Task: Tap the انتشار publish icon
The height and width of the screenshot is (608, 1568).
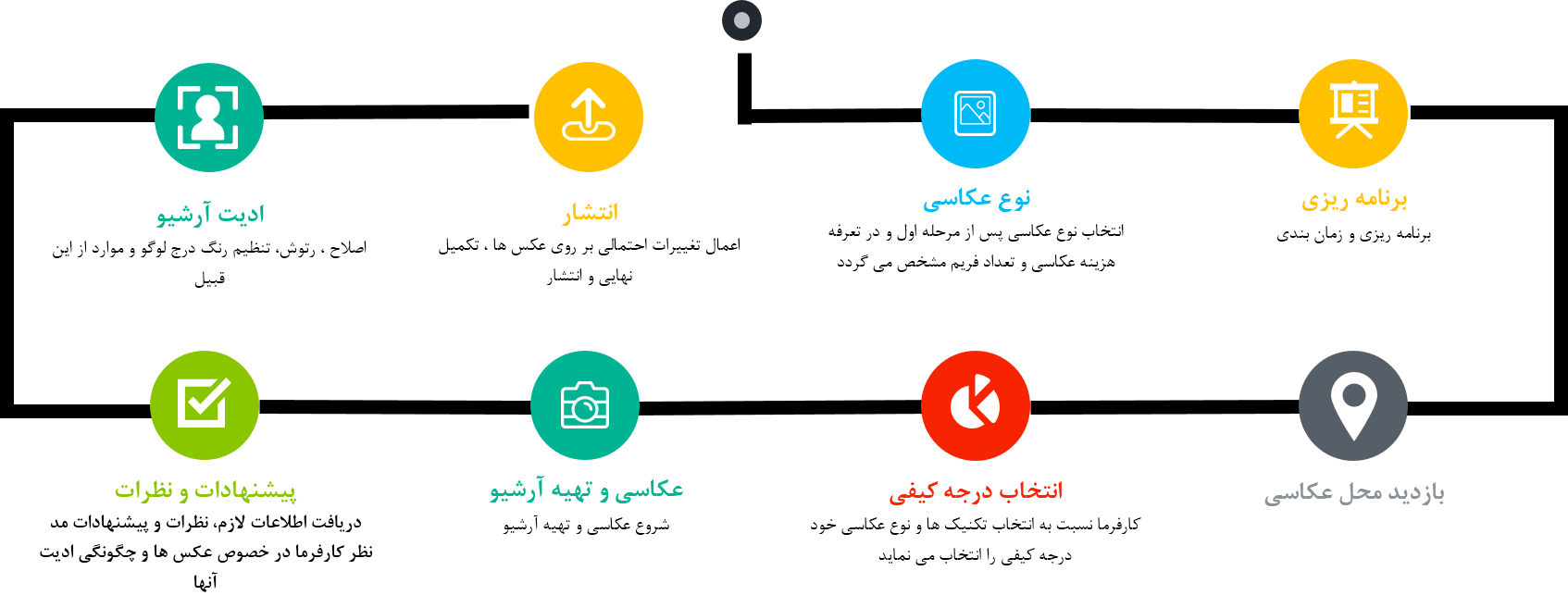Action: [x=588, y=118]
